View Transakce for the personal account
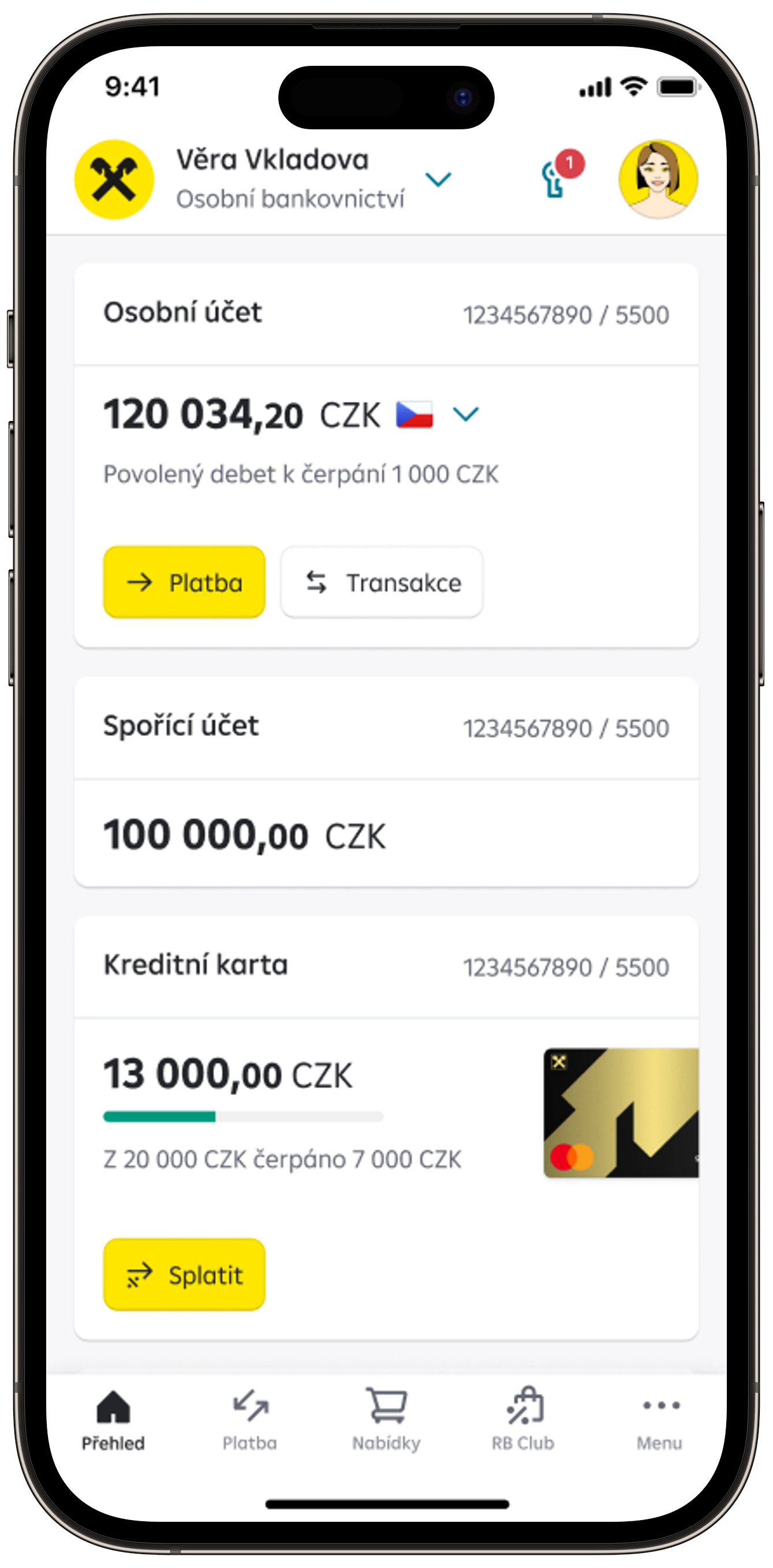 [382, 583]
